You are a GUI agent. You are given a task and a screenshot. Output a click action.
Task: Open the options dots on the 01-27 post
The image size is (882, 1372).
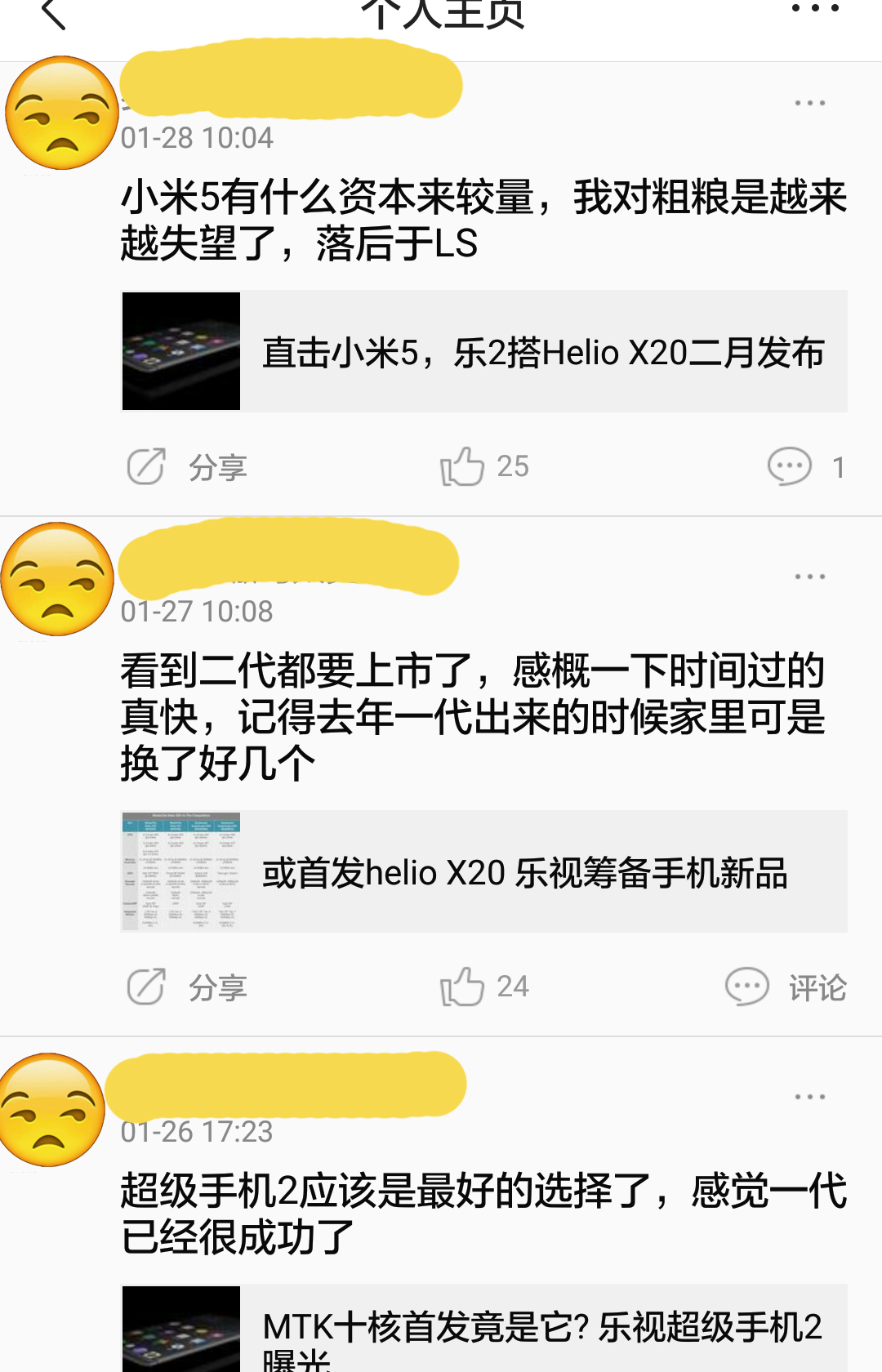click(808, 576)
